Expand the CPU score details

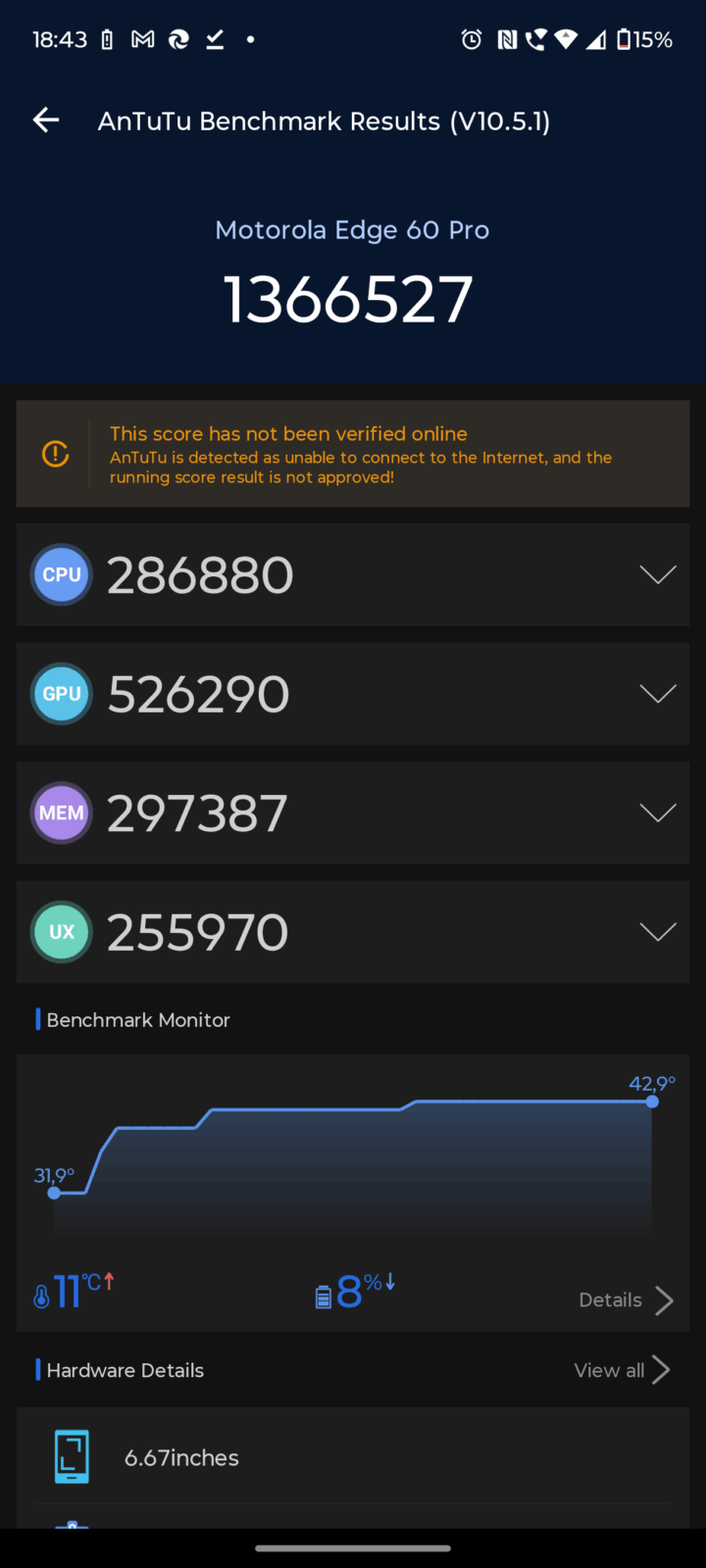(x=657, y=574)
